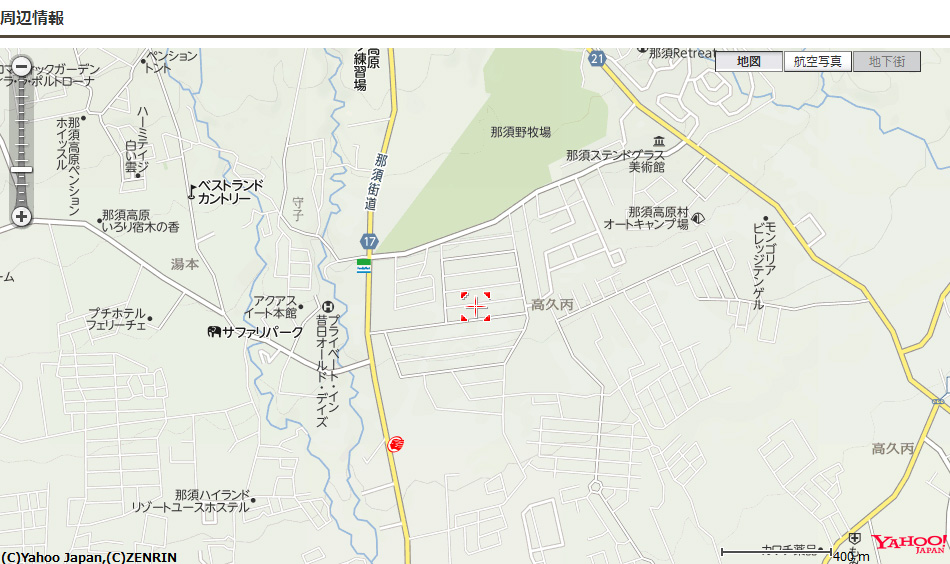950x564 pixels.
Task: Tap the zoom level slider handle
Action: (x=21, y=170)
